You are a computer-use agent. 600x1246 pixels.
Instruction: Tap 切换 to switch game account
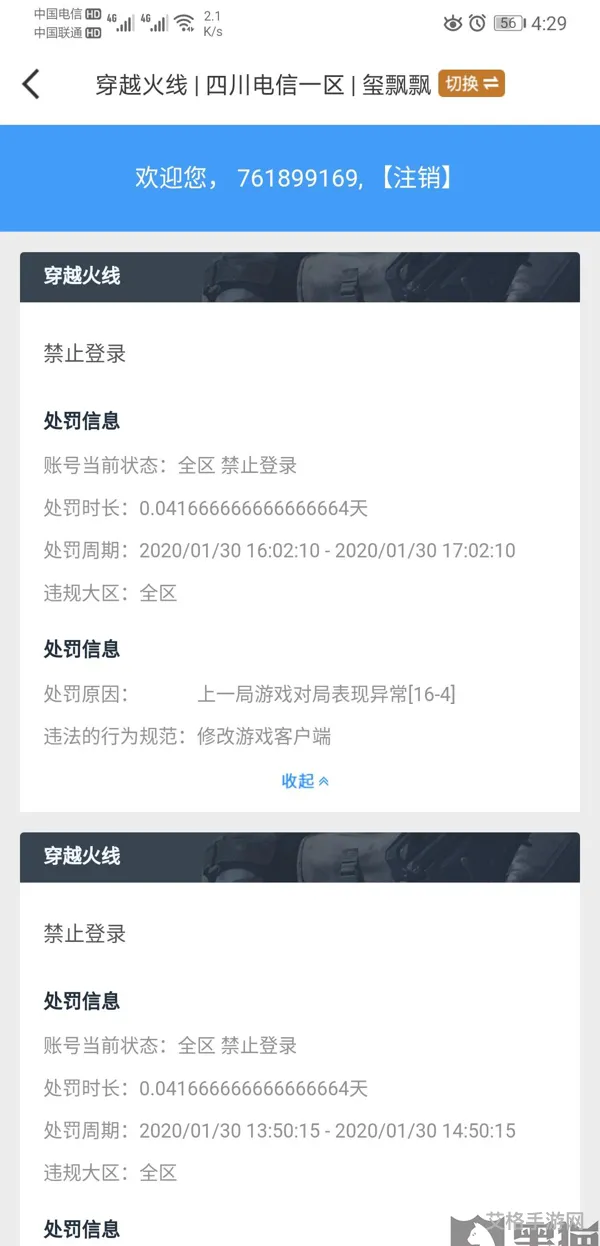[471, 84]
